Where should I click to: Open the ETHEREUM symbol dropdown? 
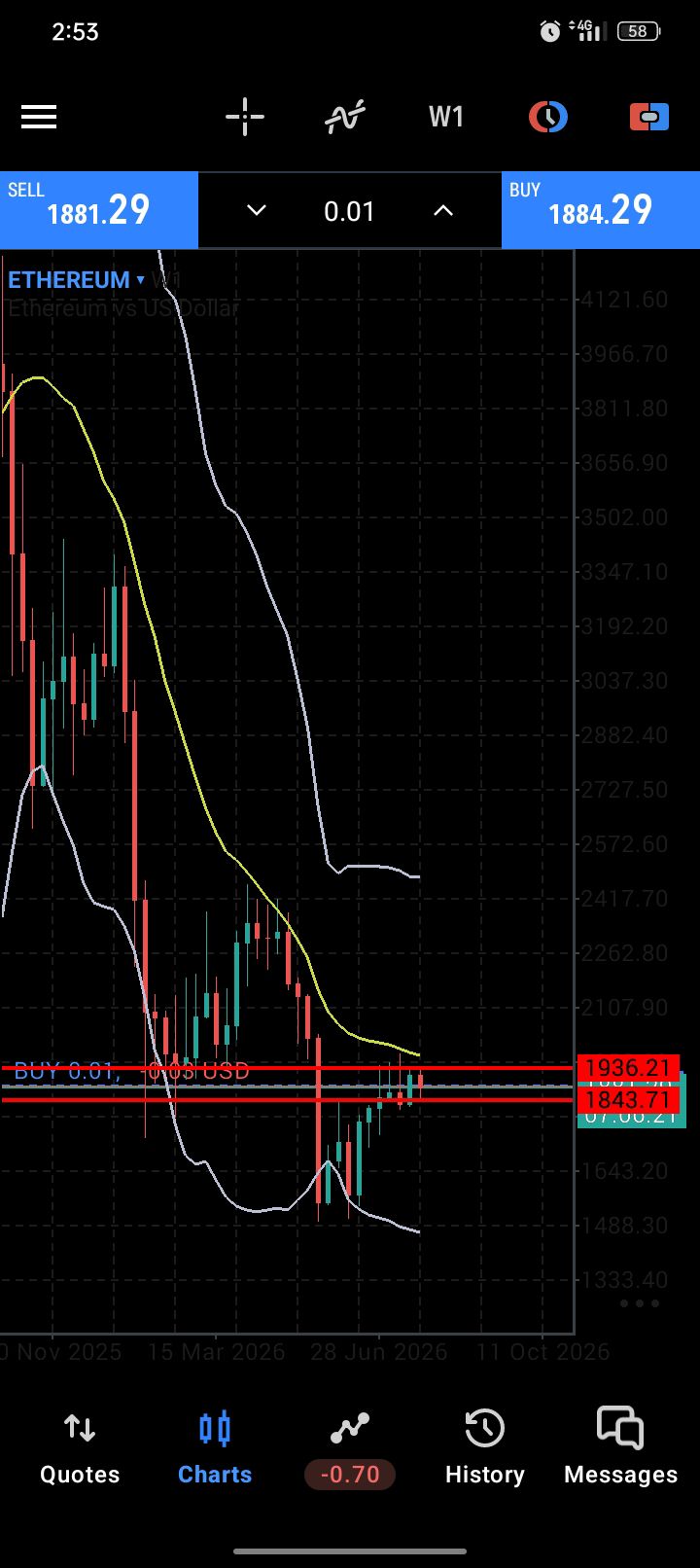[x=77, y=280]
